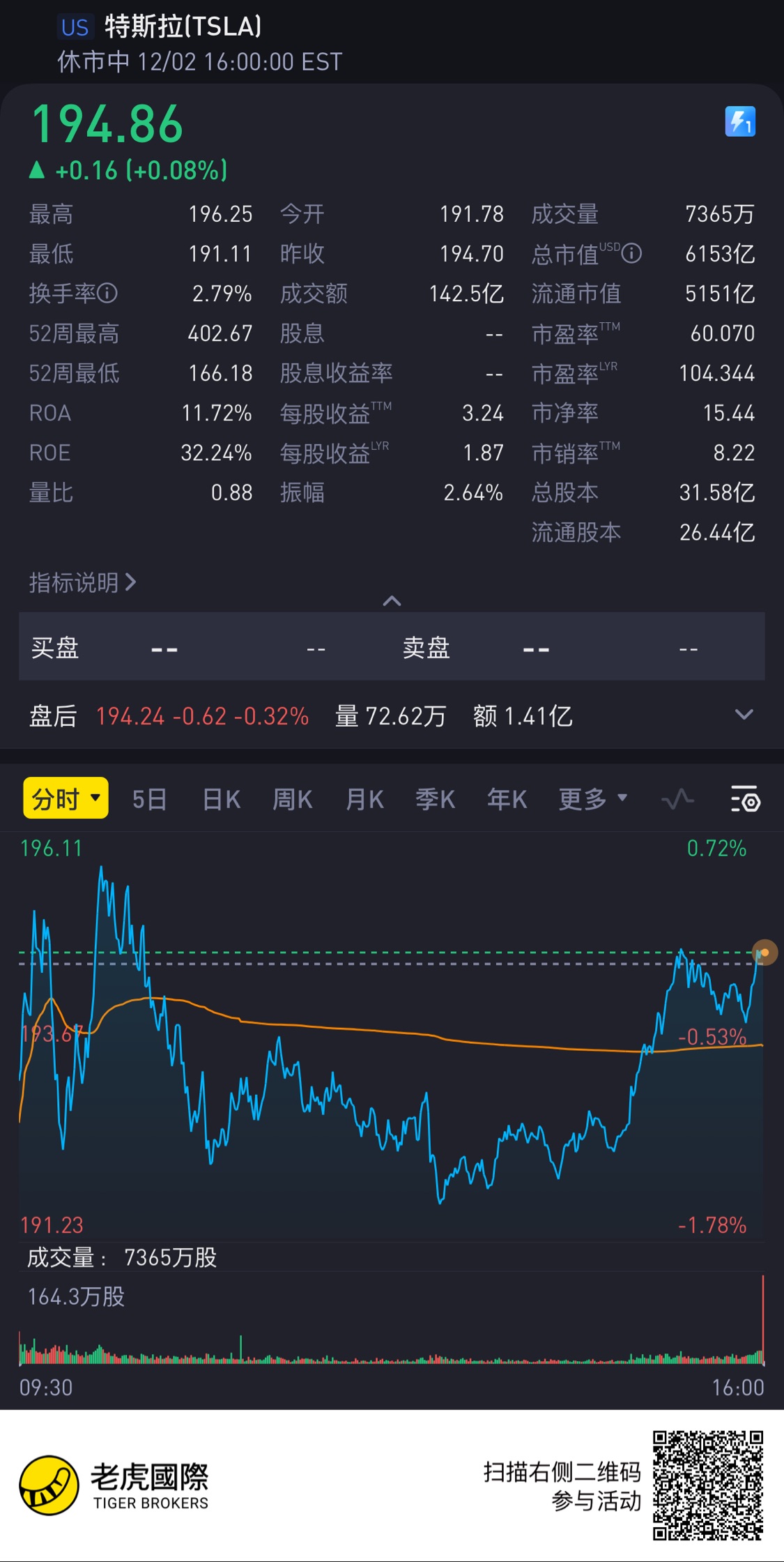The width and height of the screenshot is (784, 1562).
Task: Switch to the 周K chart
Action: 292,799
